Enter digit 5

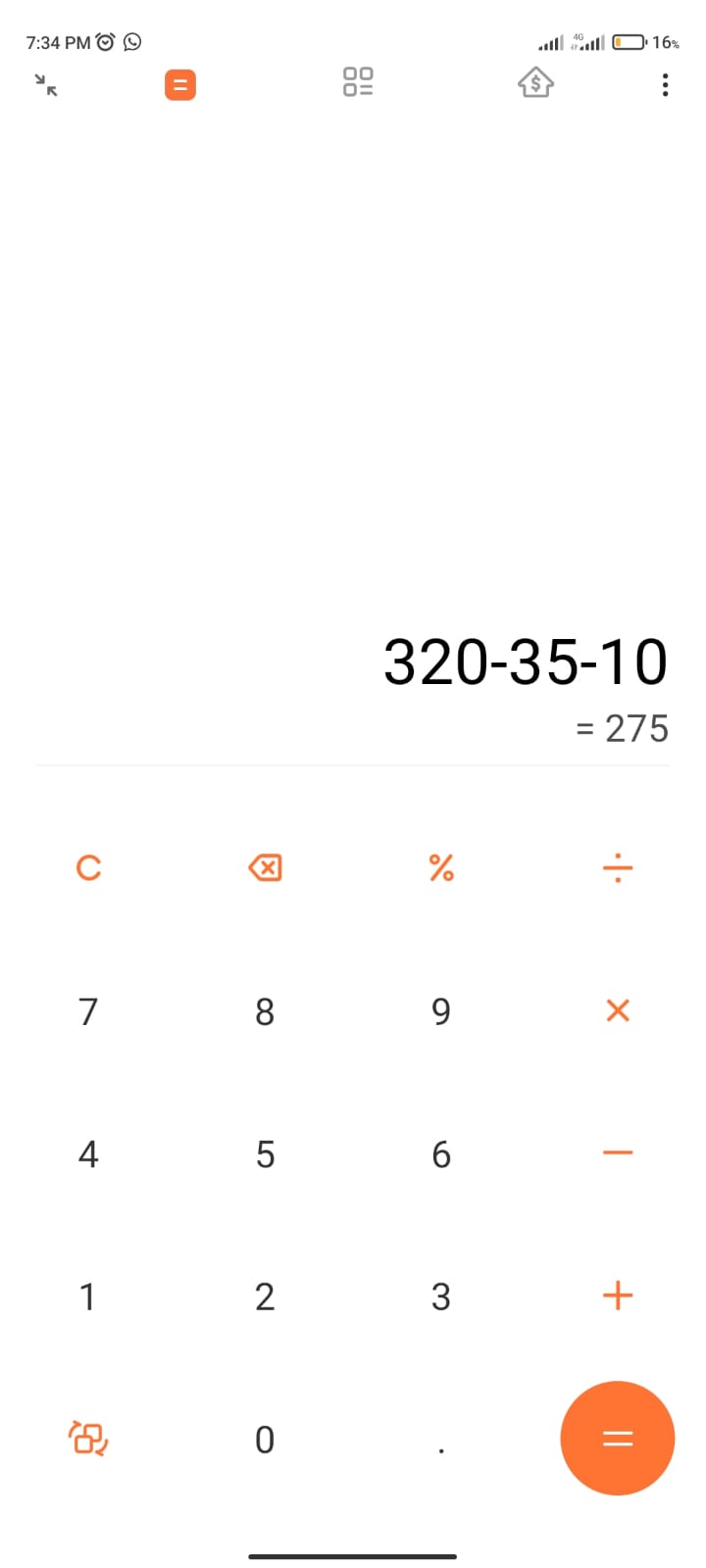[265, 1153]
